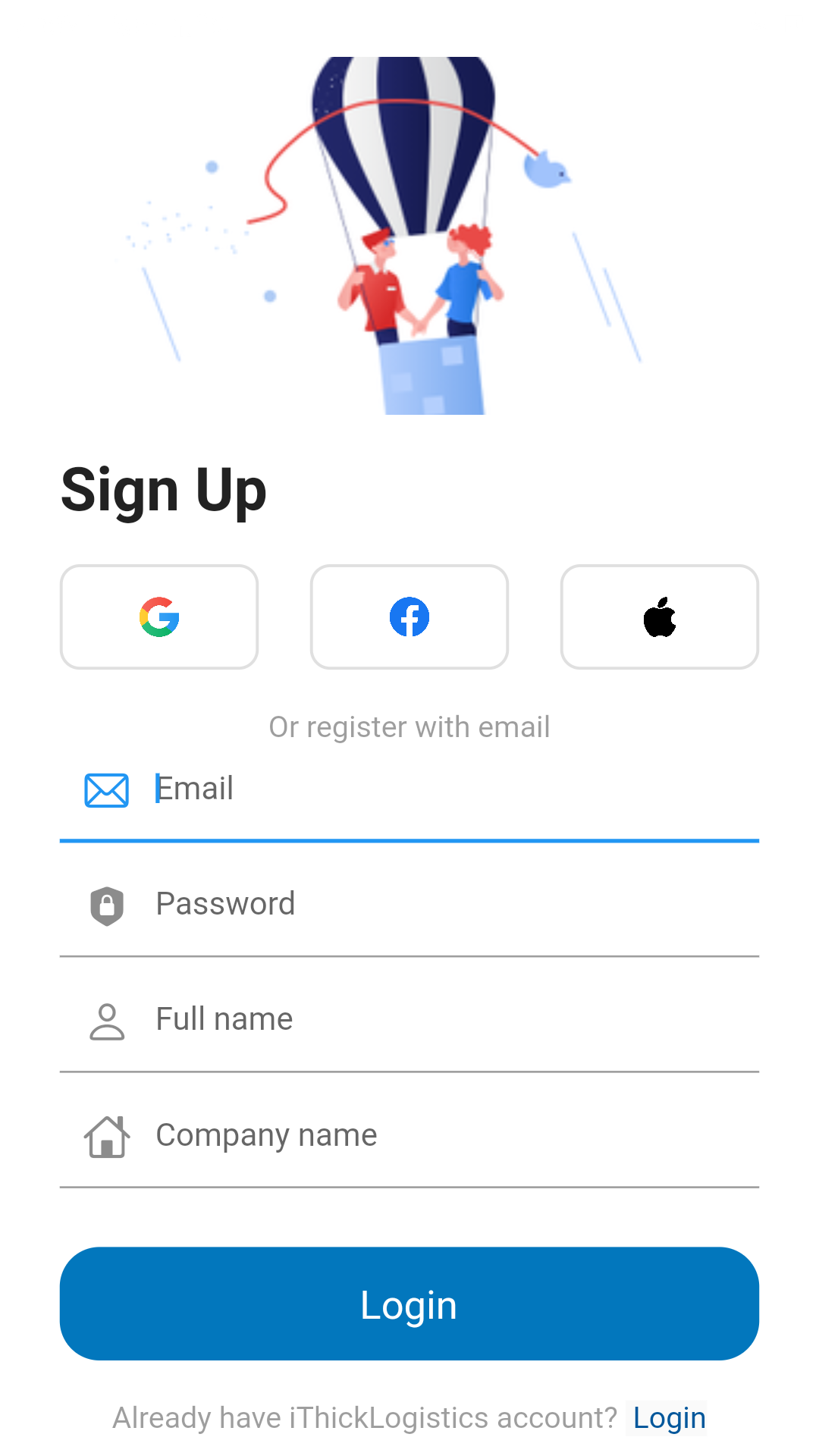Sign up with the Google icon

point(158,617)
